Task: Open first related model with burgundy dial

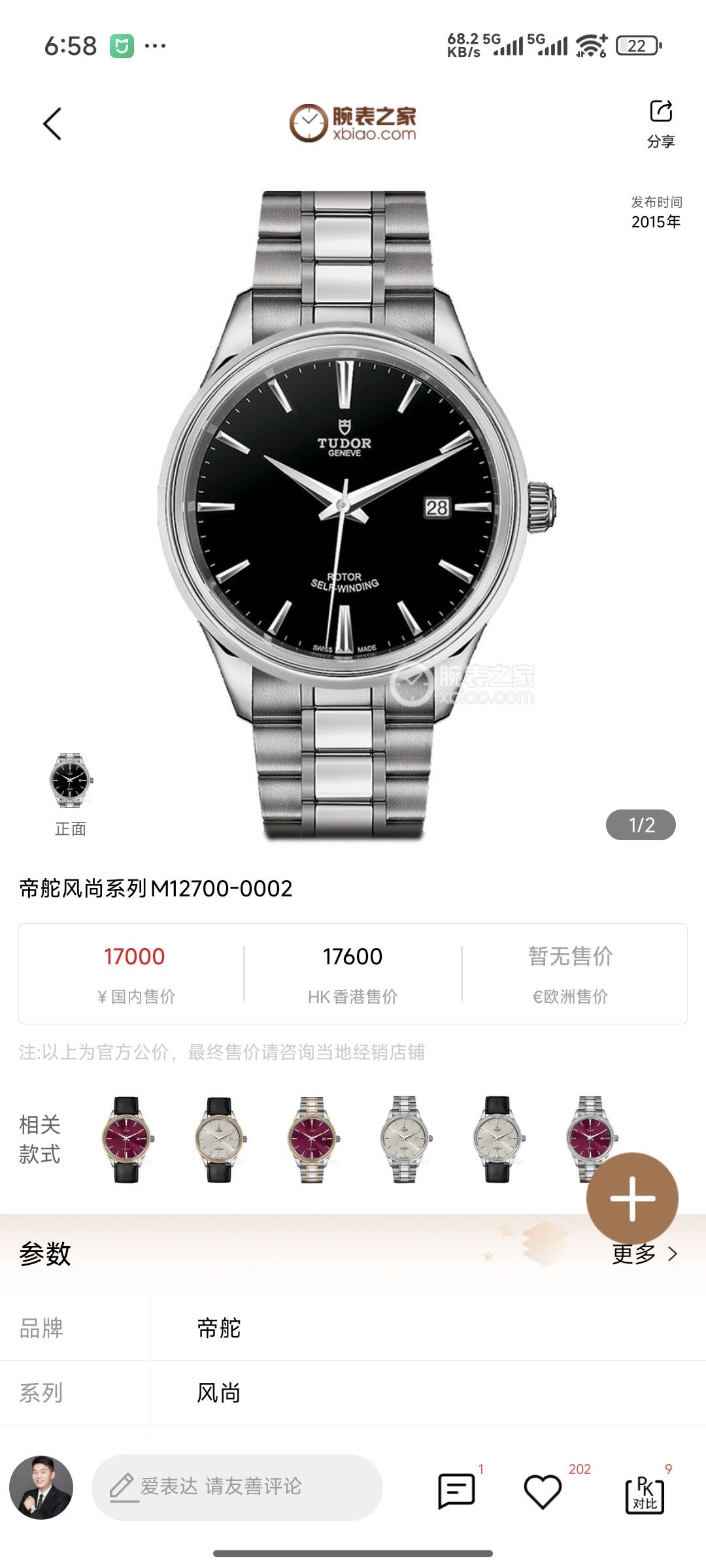Action: click(x=127, y=1140)
